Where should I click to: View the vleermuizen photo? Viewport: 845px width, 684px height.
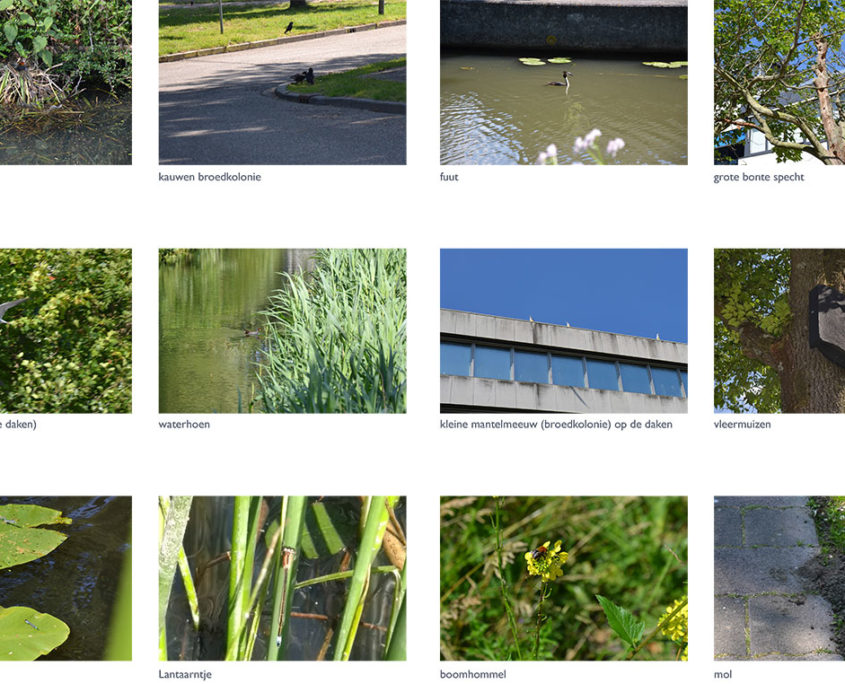click(x=779, y=330)
